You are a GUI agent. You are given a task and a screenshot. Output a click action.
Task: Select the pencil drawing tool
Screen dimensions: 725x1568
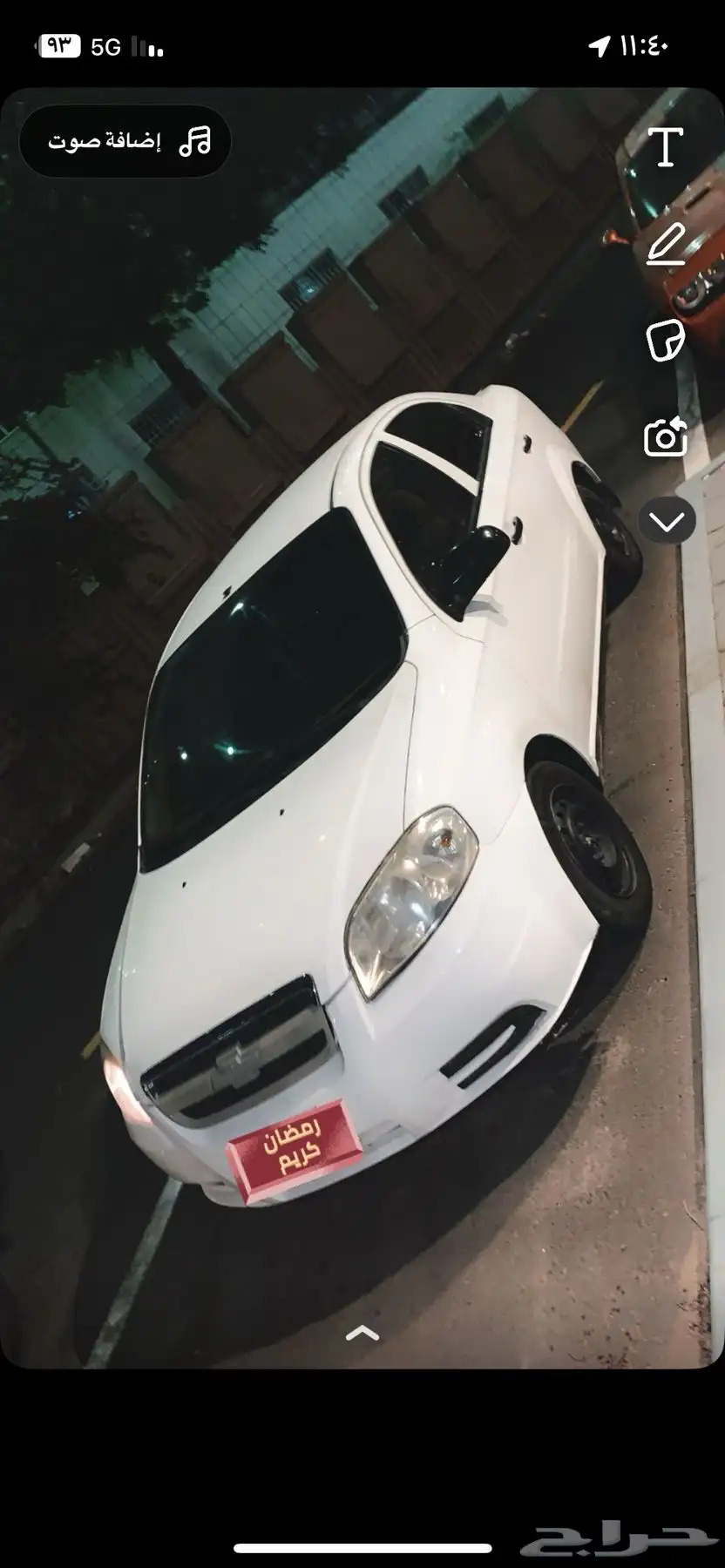667,244
